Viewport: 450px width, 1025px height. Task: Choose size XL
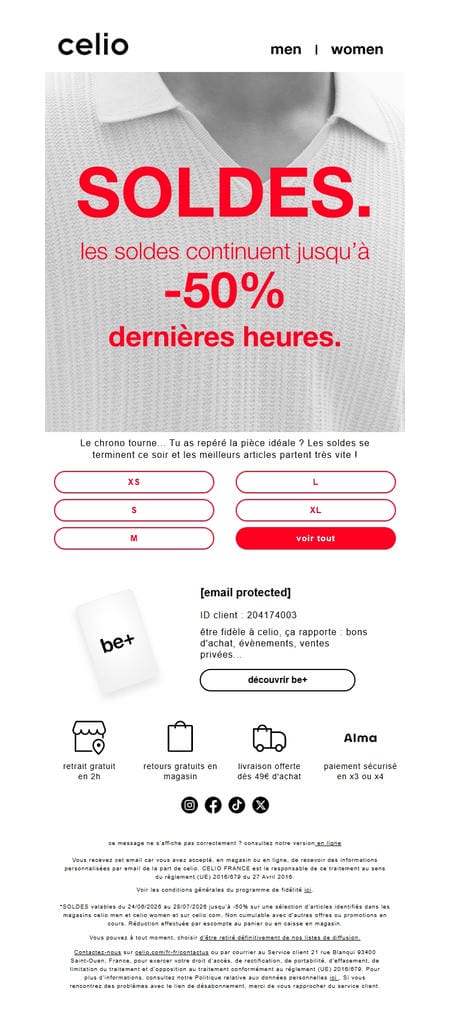point(315,510)
